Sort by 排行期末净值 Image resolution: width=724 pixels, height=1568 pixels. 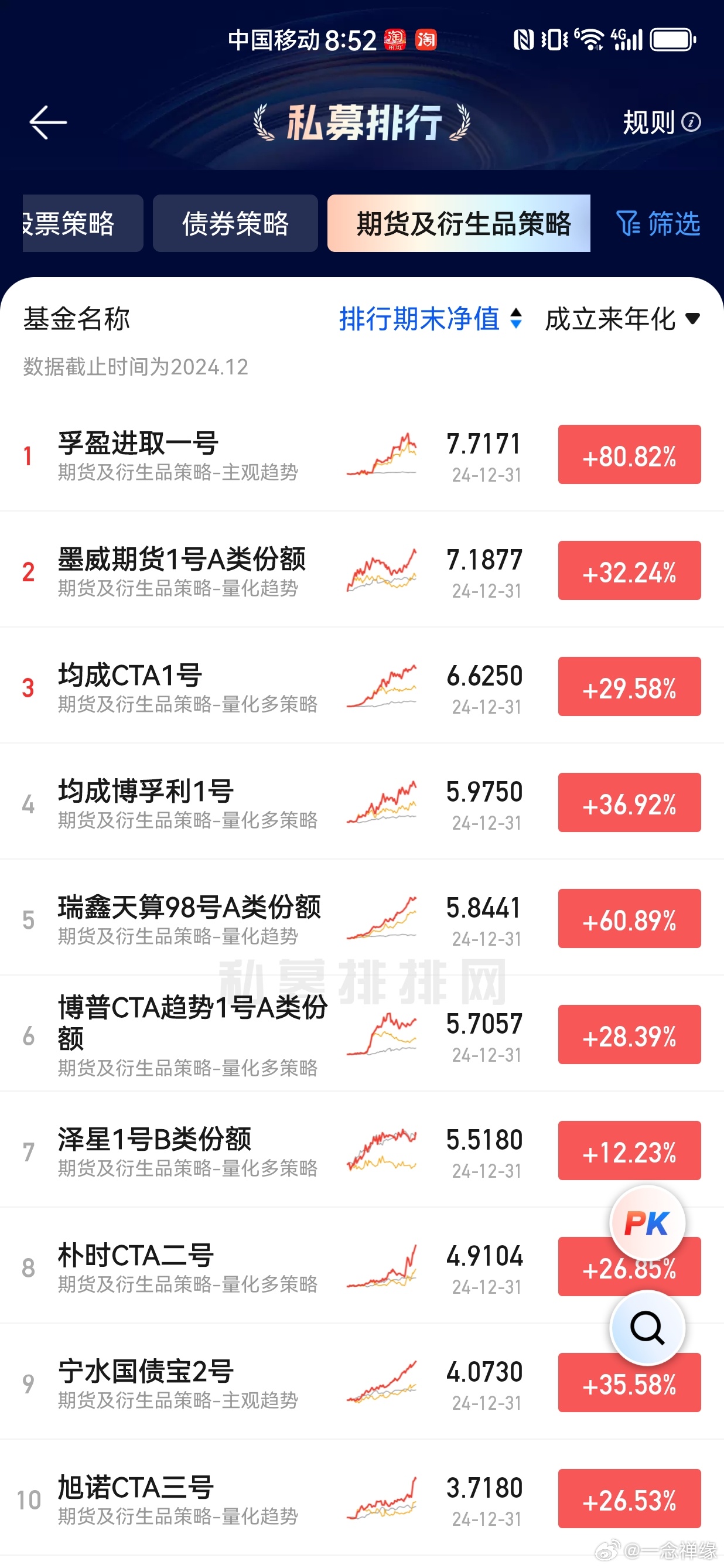click(x=430, y=318)
